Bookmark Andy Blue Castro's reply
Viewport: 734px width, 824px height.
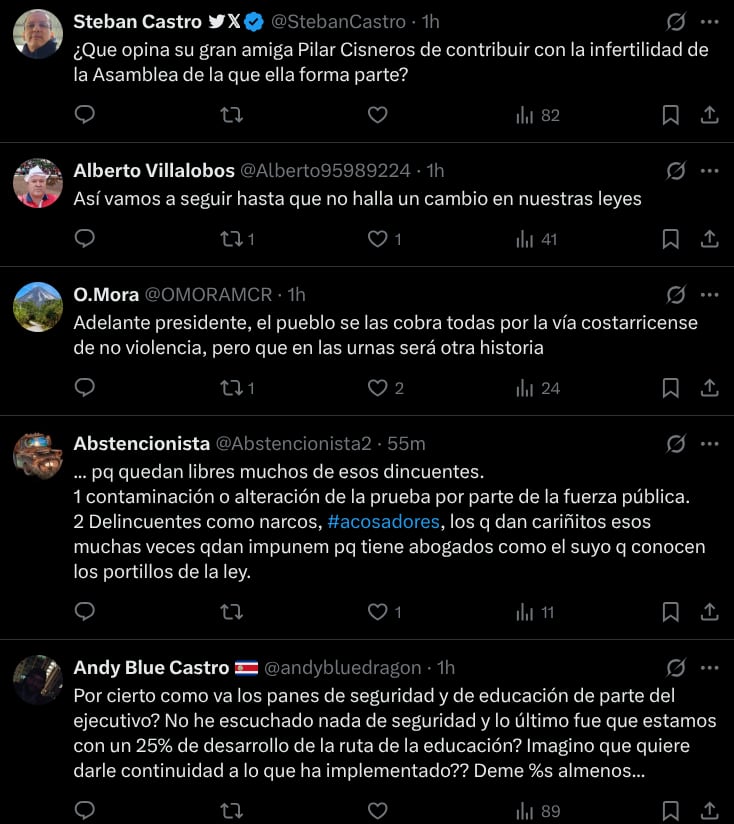click(671, 811)
